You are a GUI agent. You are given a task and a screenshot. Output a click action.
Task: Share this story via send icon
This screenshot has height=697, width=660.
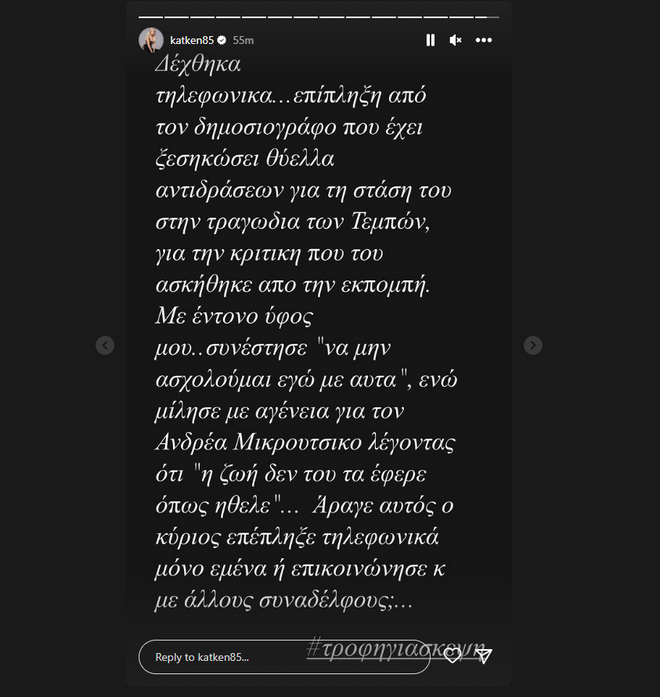484,656
